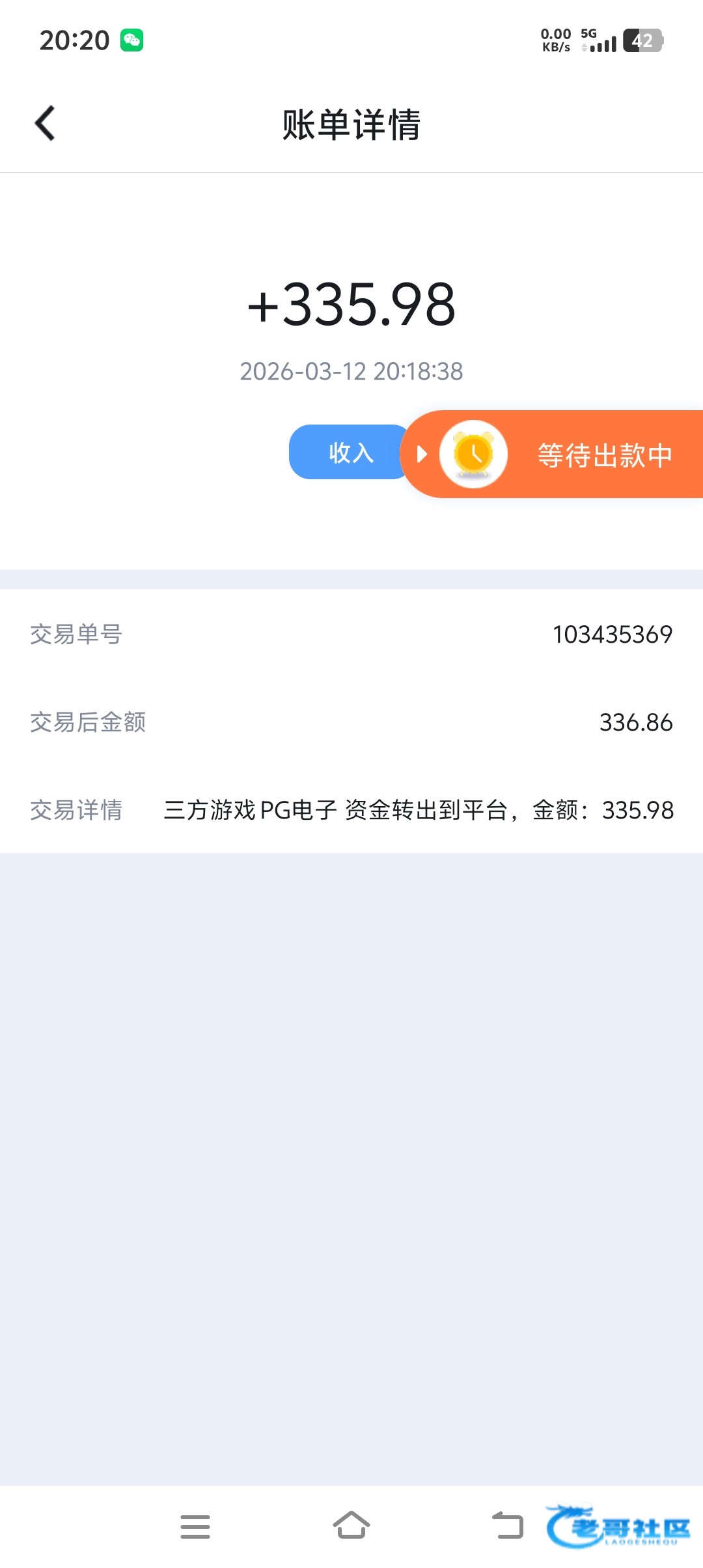Open the system recent apps menu
Screen dimensions: 703x1568
click(x=195, y=1526)
